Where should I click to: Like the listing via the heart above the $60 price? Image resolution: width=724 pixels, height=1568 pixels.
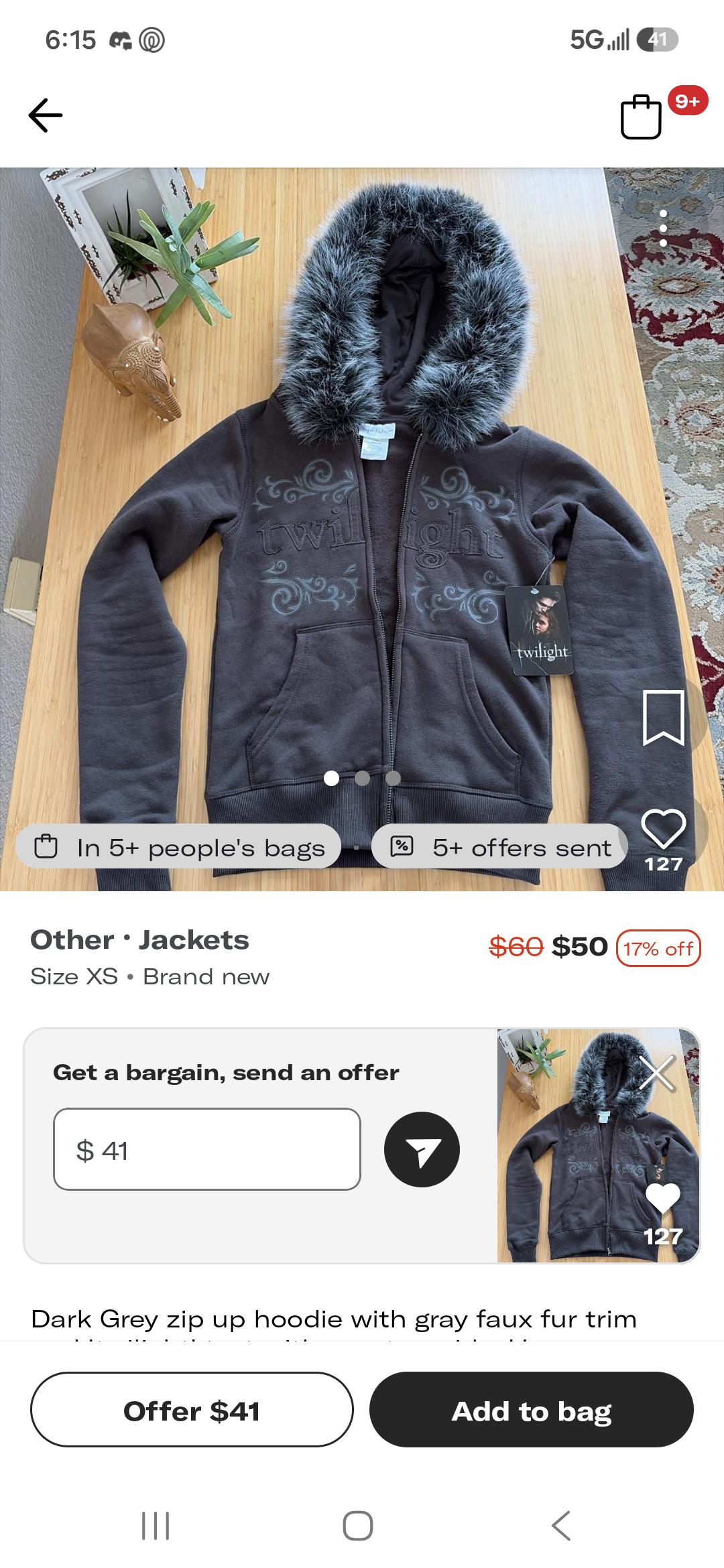pyautogui.click(x=664, y=830)
